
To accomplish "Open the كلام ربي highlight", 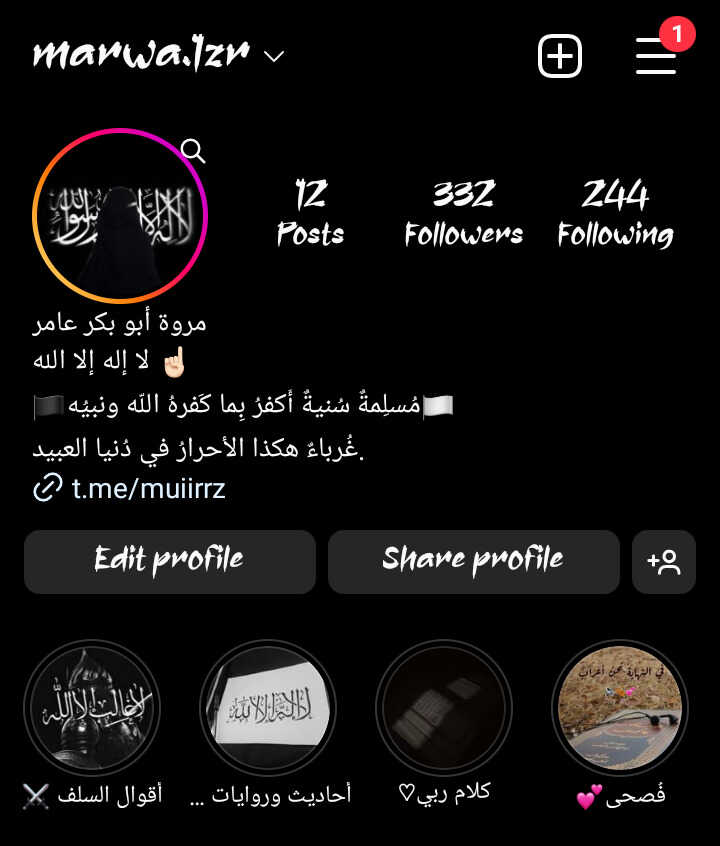I will [x=444, y=708].
